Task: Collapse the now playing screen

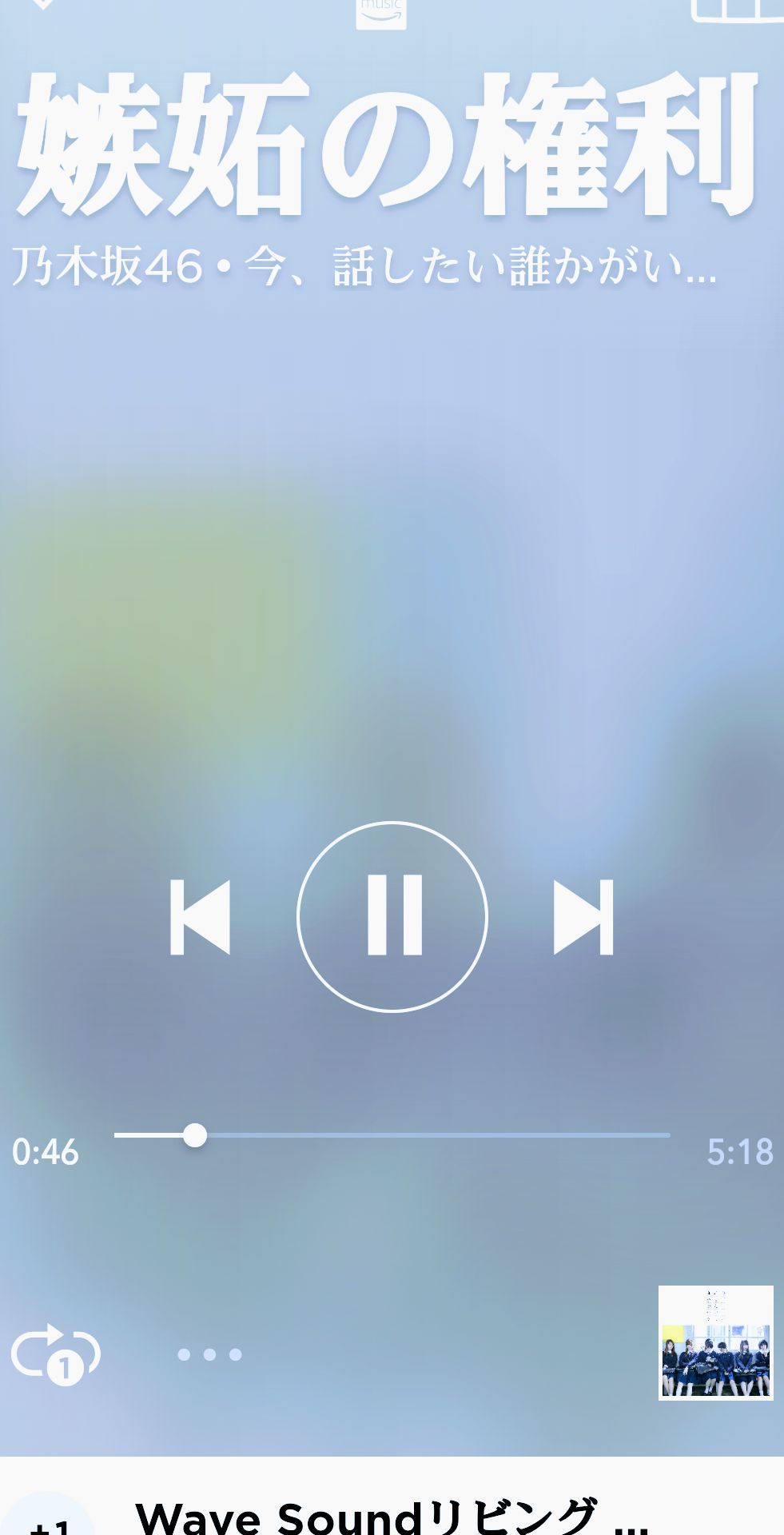Action: (42, 5)
